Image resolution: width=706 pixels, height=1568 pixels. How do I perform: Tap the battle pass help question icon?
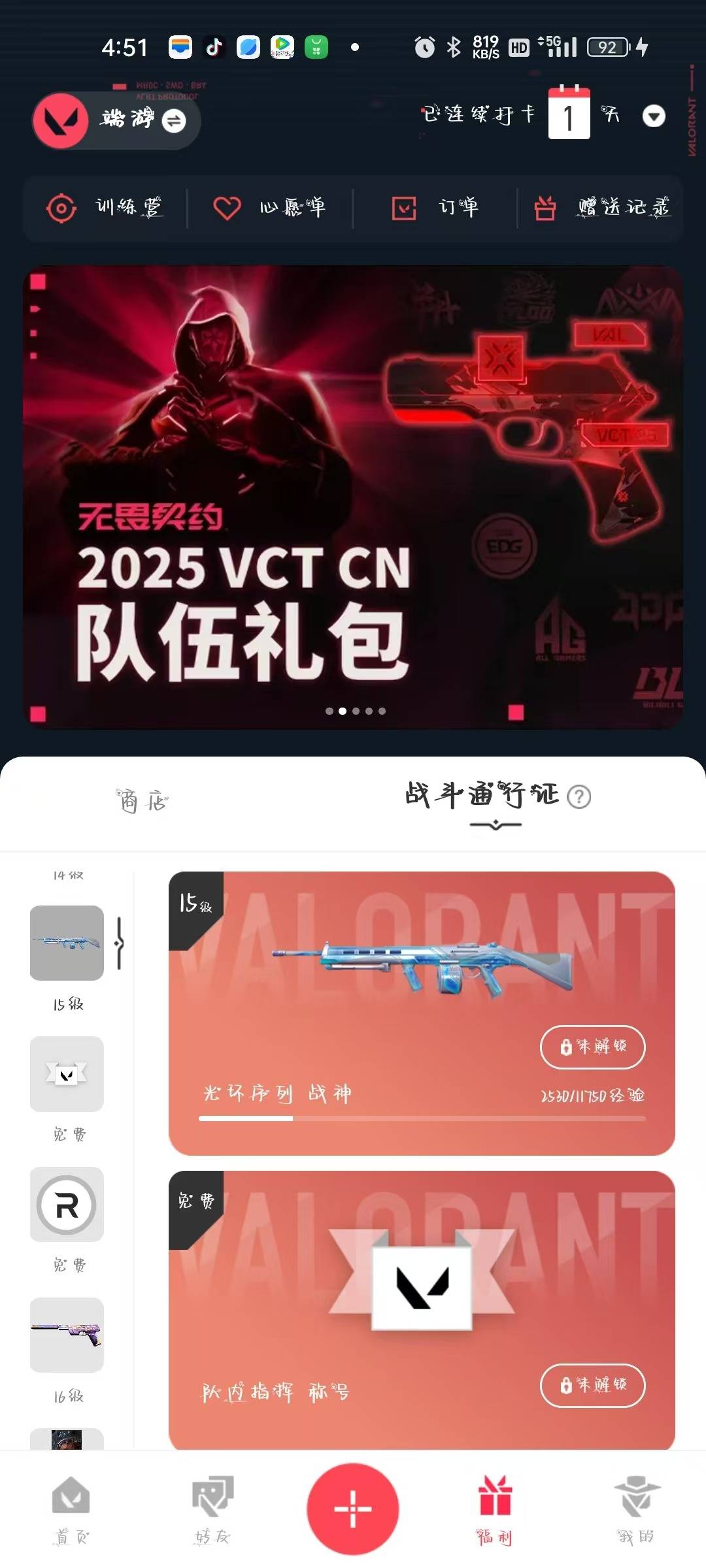[x=579, y=797]
